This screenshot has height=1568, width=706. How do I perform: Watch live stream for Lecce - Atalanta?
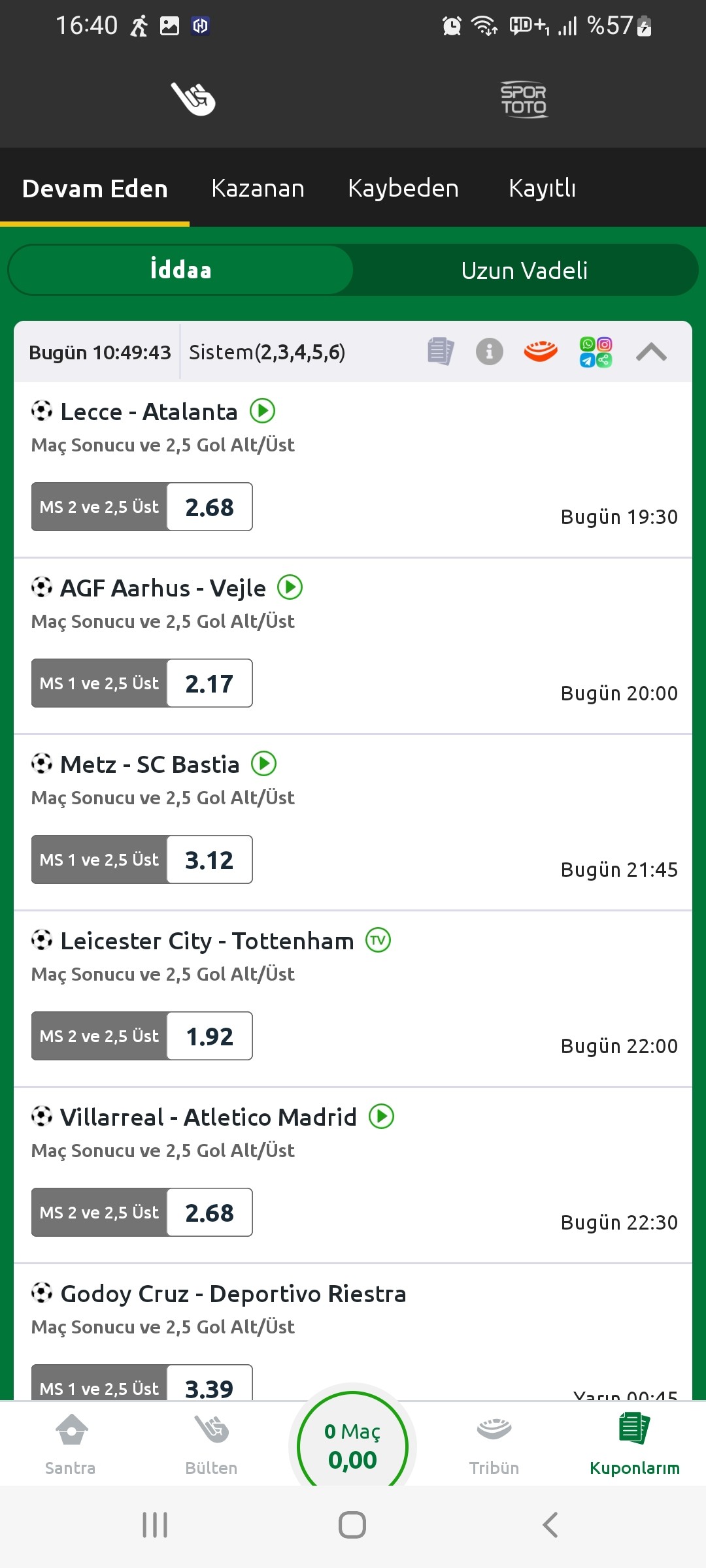point(263,411)
